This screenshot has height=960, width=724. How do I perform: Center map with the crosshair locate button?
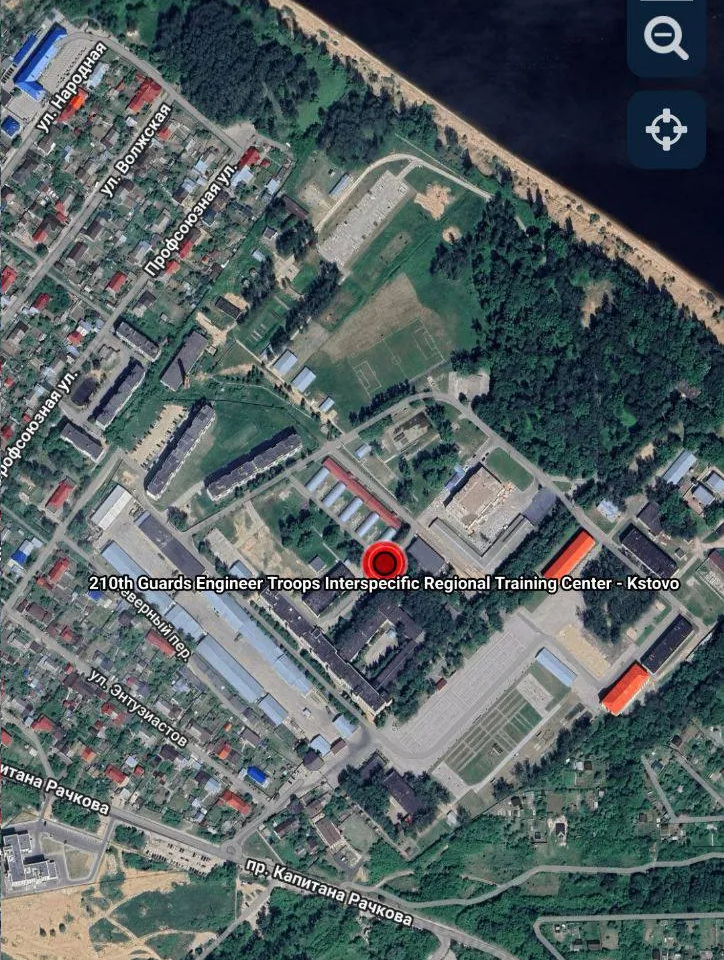point(666,130)
